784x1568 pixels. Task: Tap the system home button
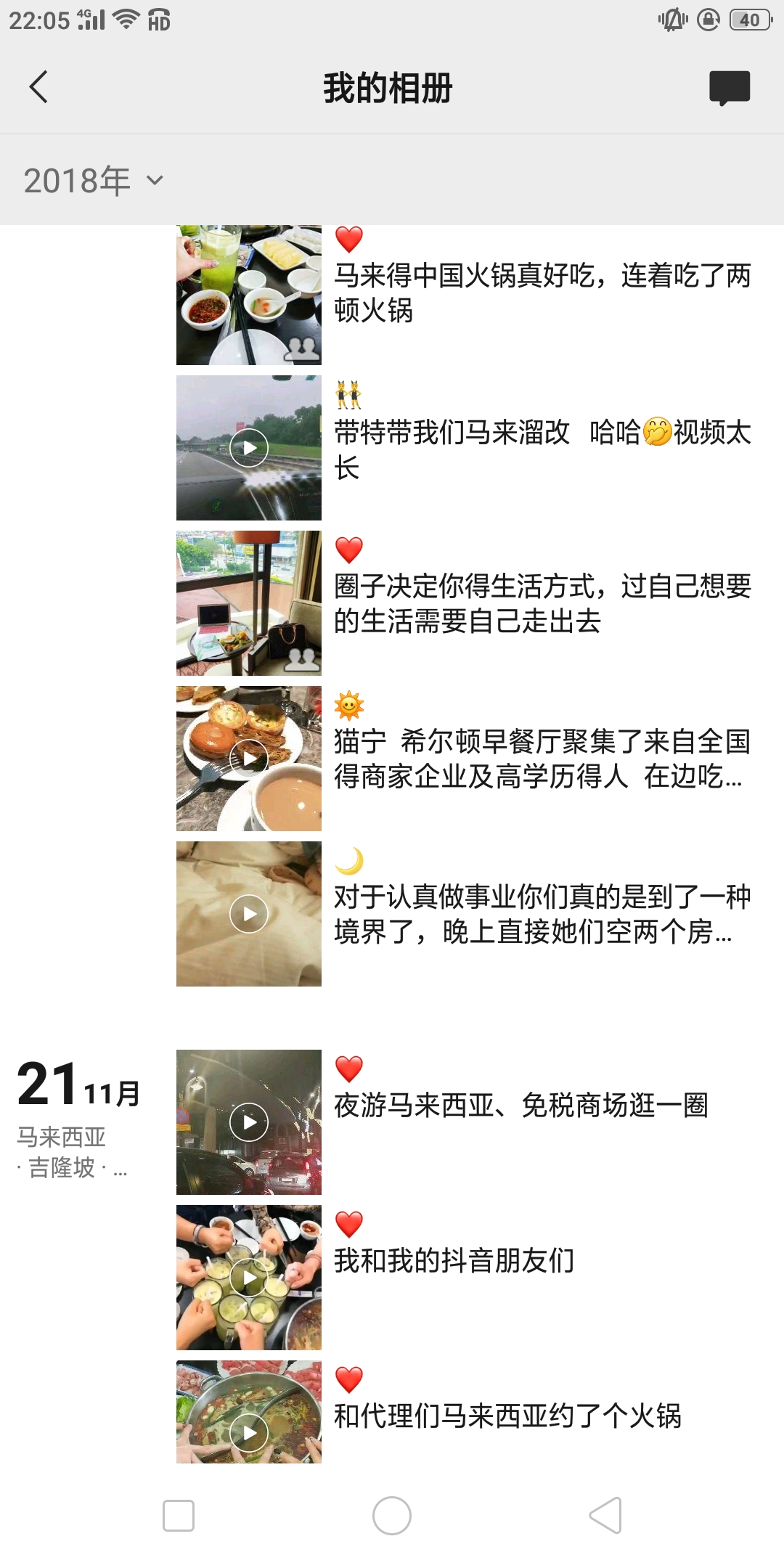[392, 1516]
